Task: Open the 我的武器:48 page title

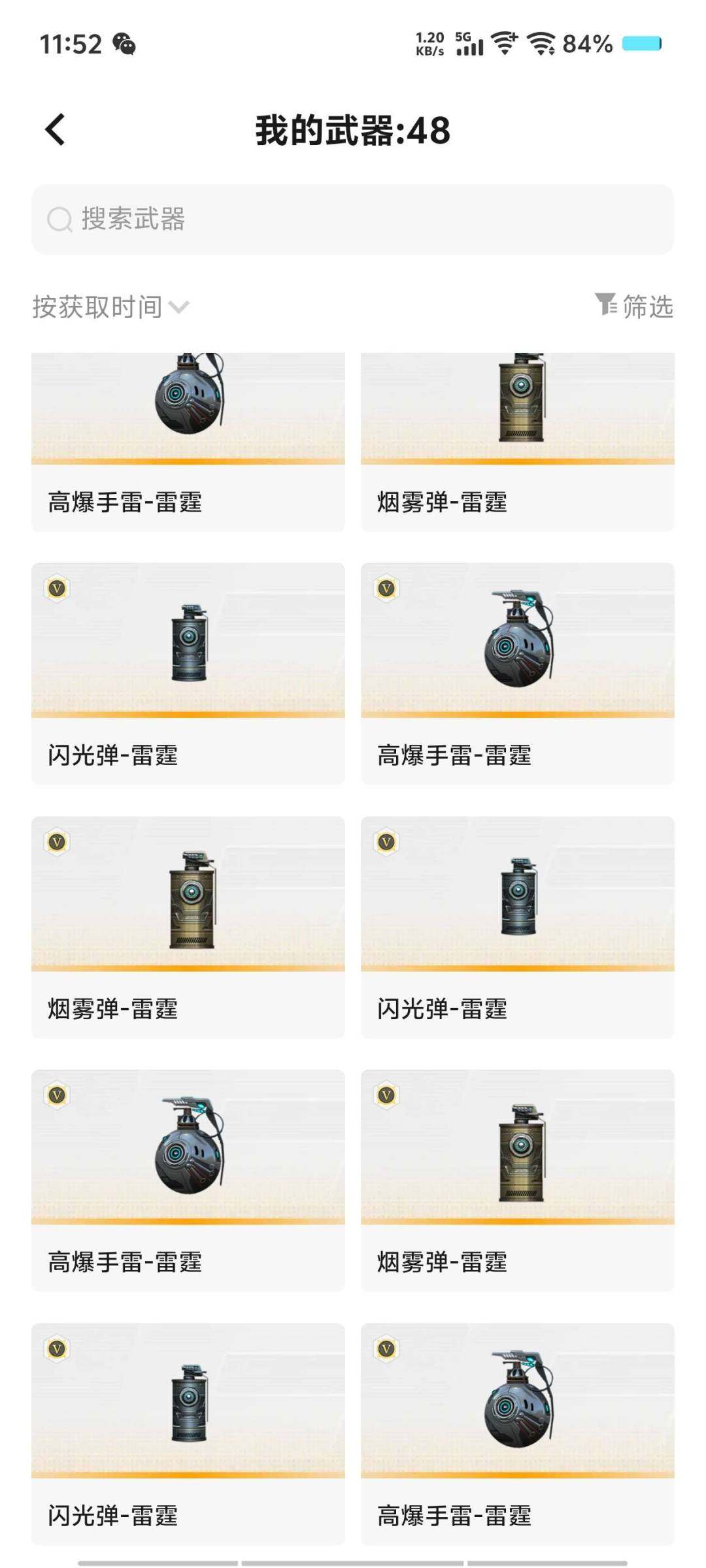Action: coord(352,129)
